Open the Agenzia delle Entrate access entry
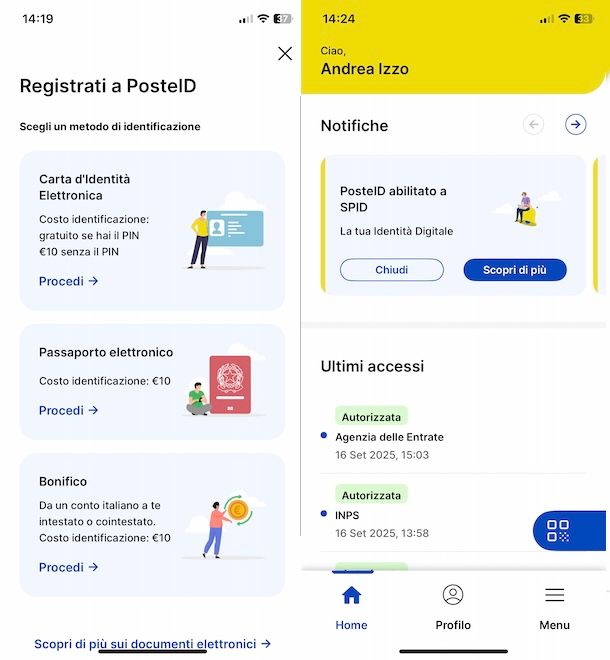 point(389,437)
